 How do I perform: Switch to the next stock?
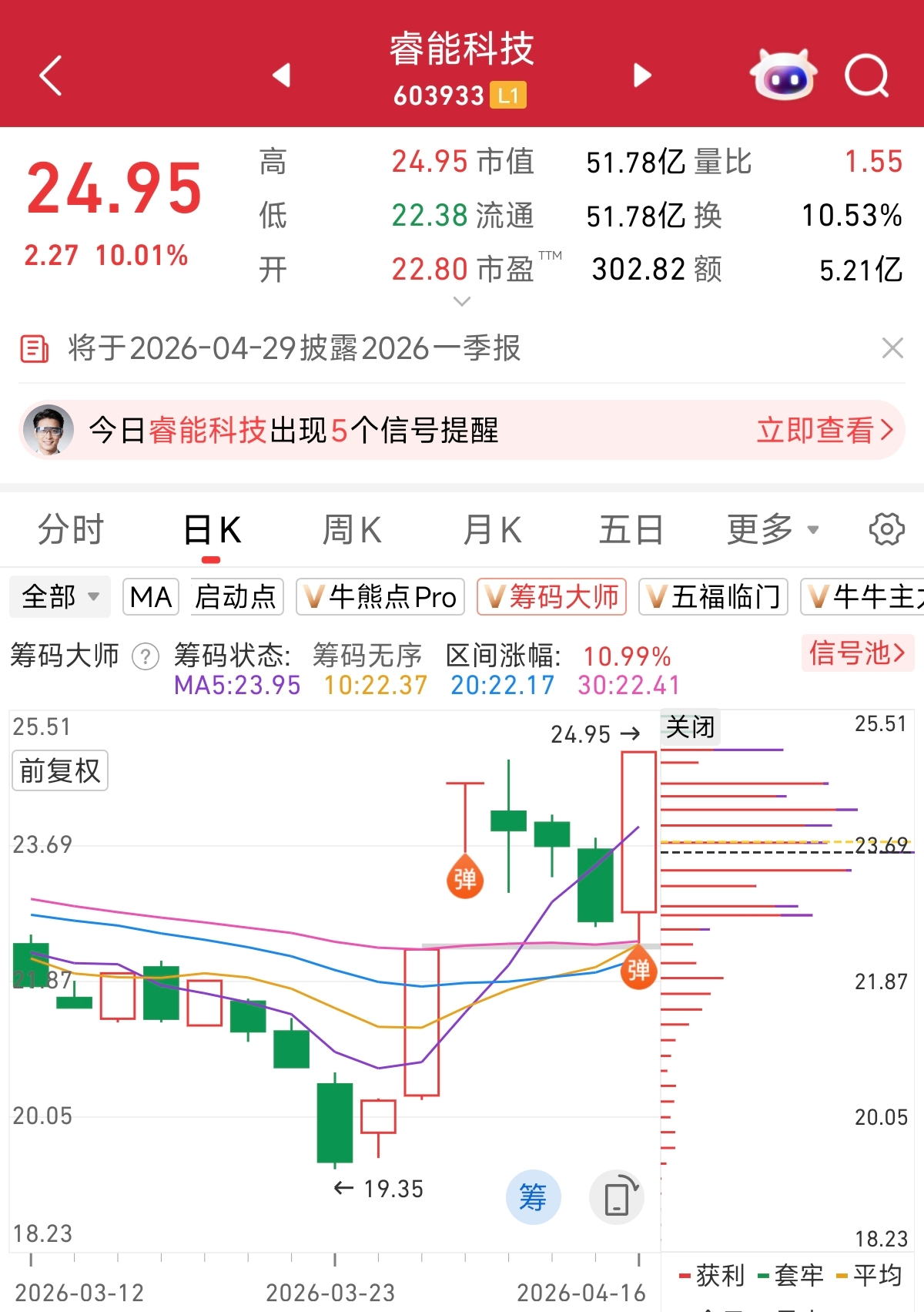click(642, 75)
